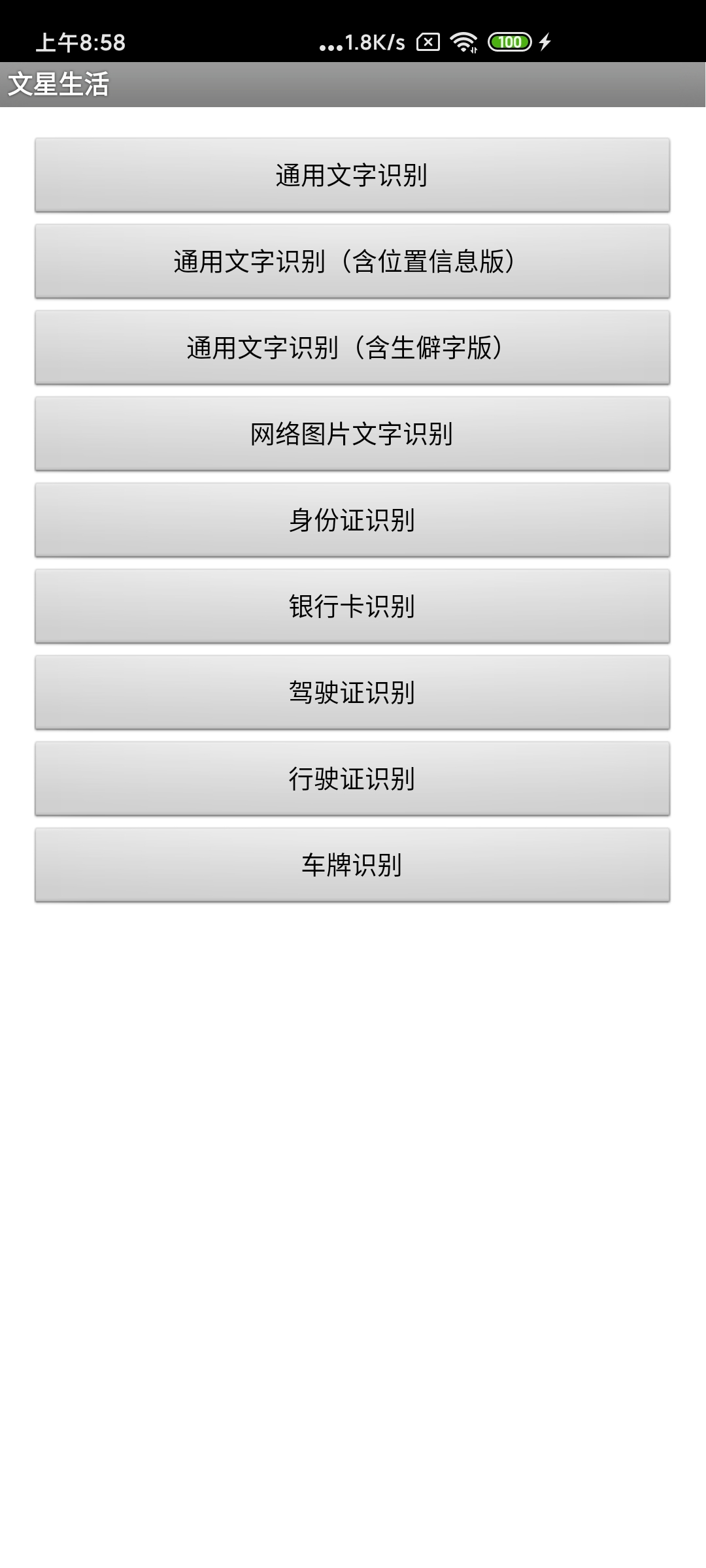Screen dimensions: 706x1568
Task: Start 车牌识别
Action: (352, 865)
